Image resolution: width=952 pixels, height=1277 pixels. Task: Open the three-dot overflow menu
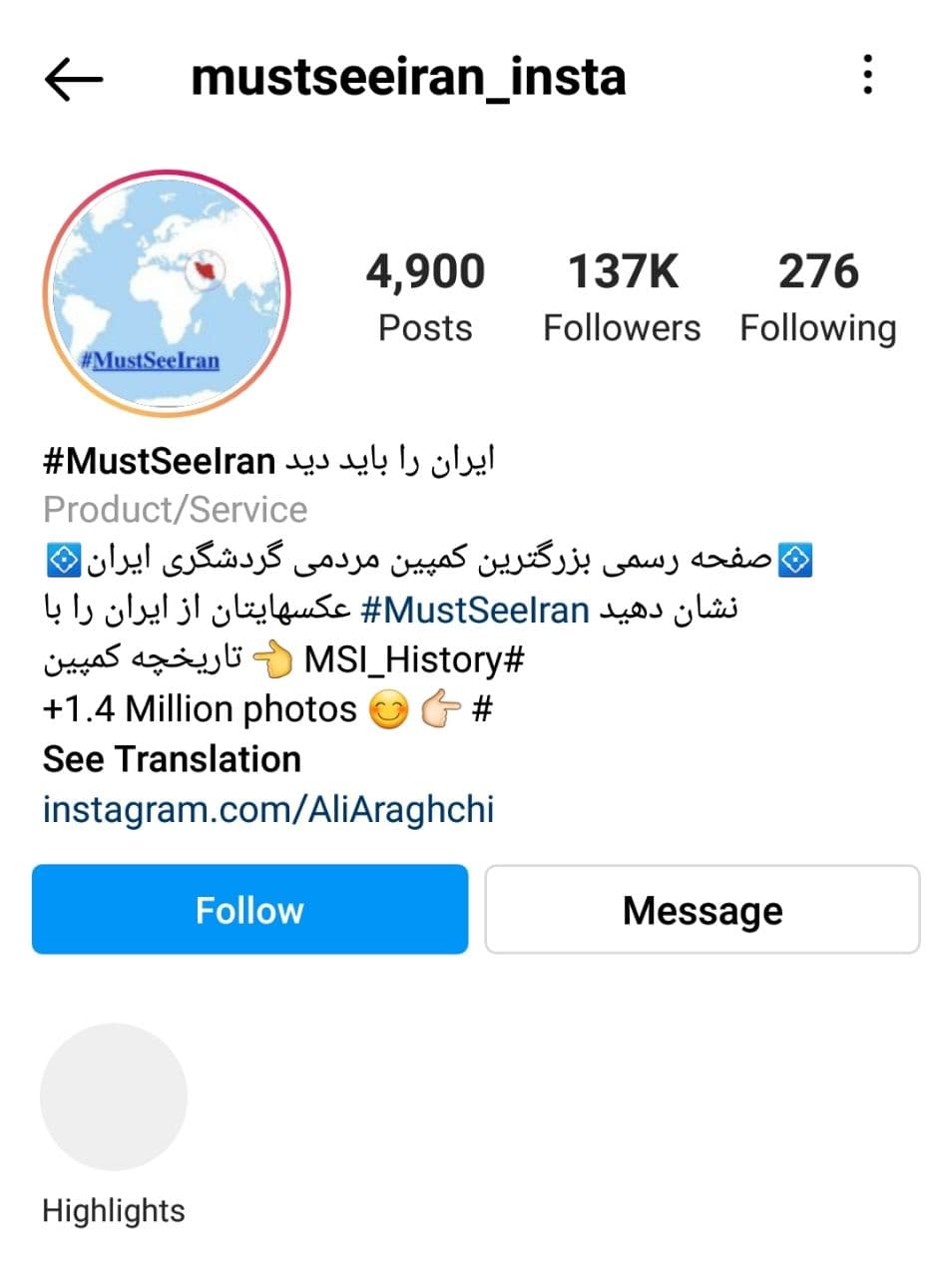[x=867, y=76]
